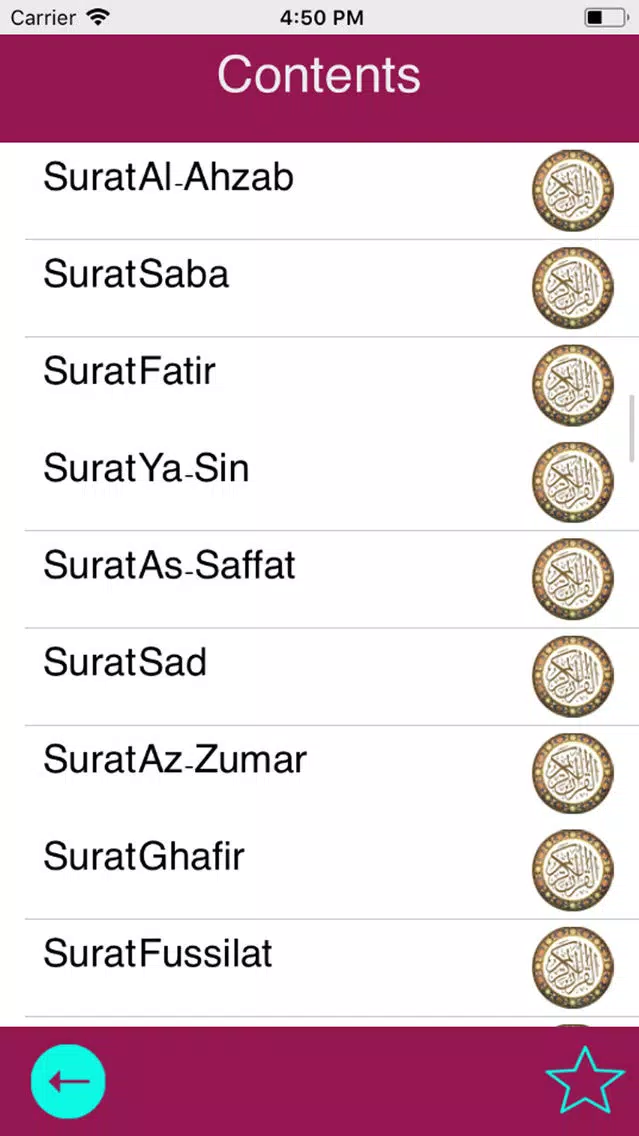
Task: Go to SuratGhafir
Action: point(320,870)
